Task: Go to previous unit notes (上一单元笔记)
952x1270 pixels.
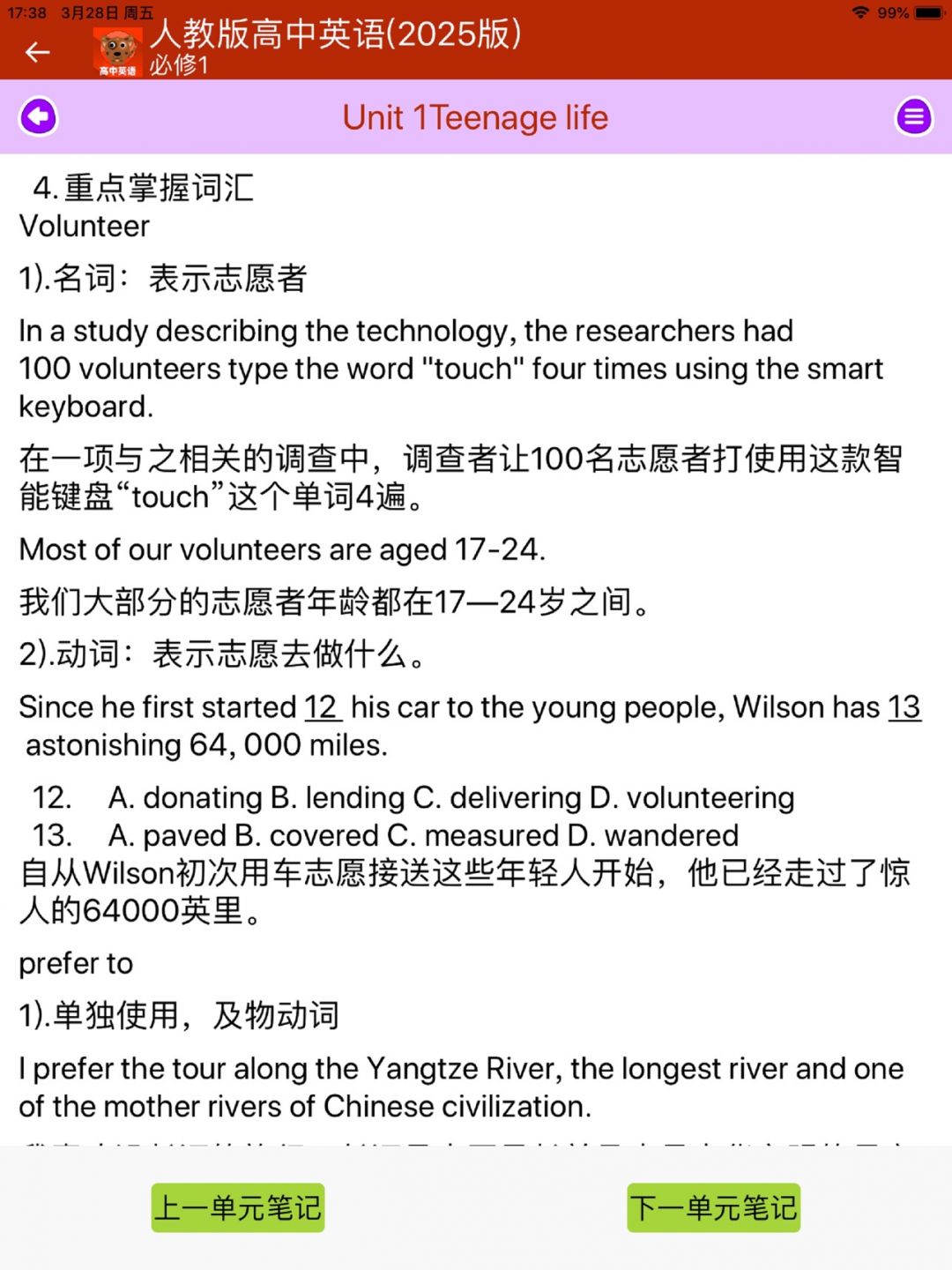Action: pos(238,1207)
